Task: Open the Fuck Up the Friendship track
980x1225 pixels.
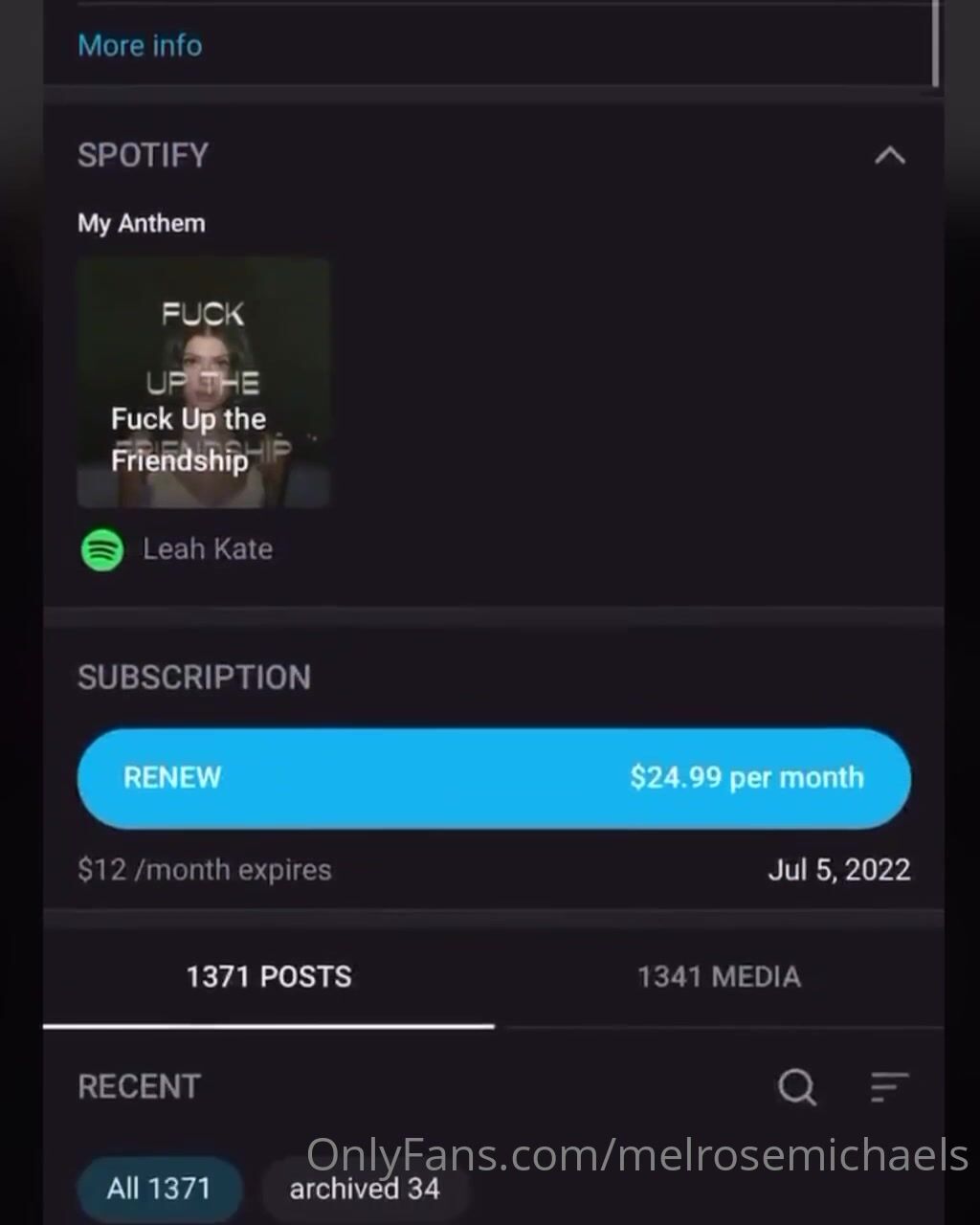Action: coord(203,383)
